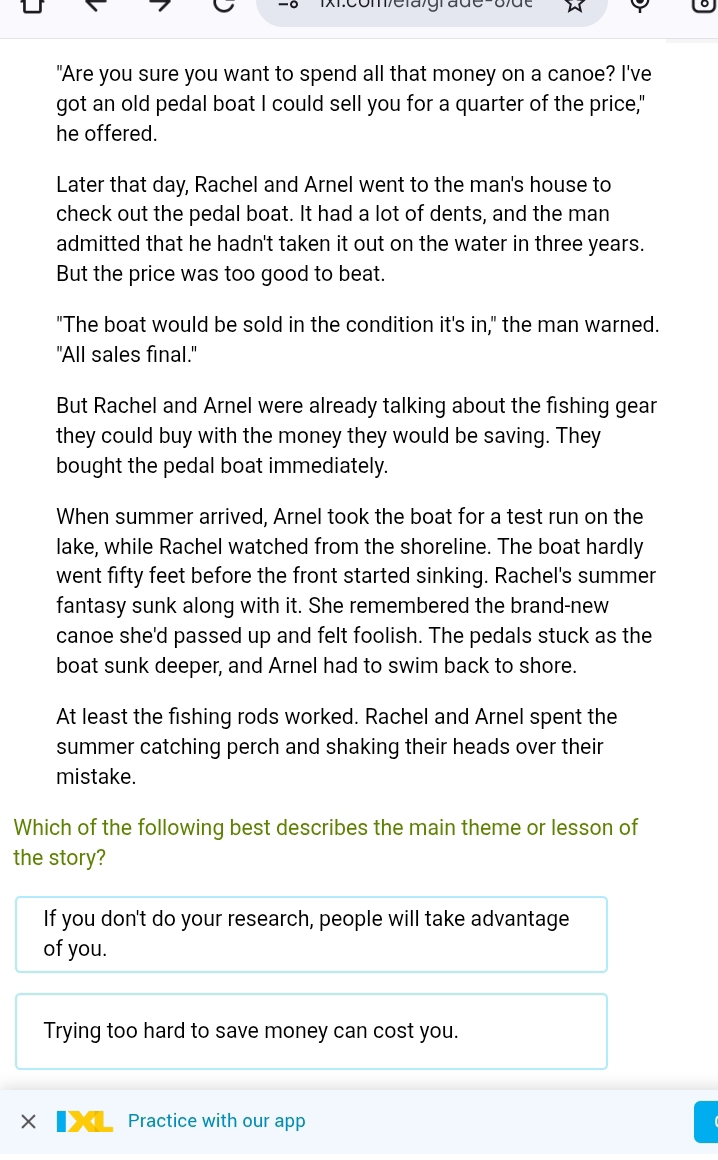The image size is (718, 1160).
Task: Choose "Trying too hard to save money" answer
Action: [x=311, y=1031]
